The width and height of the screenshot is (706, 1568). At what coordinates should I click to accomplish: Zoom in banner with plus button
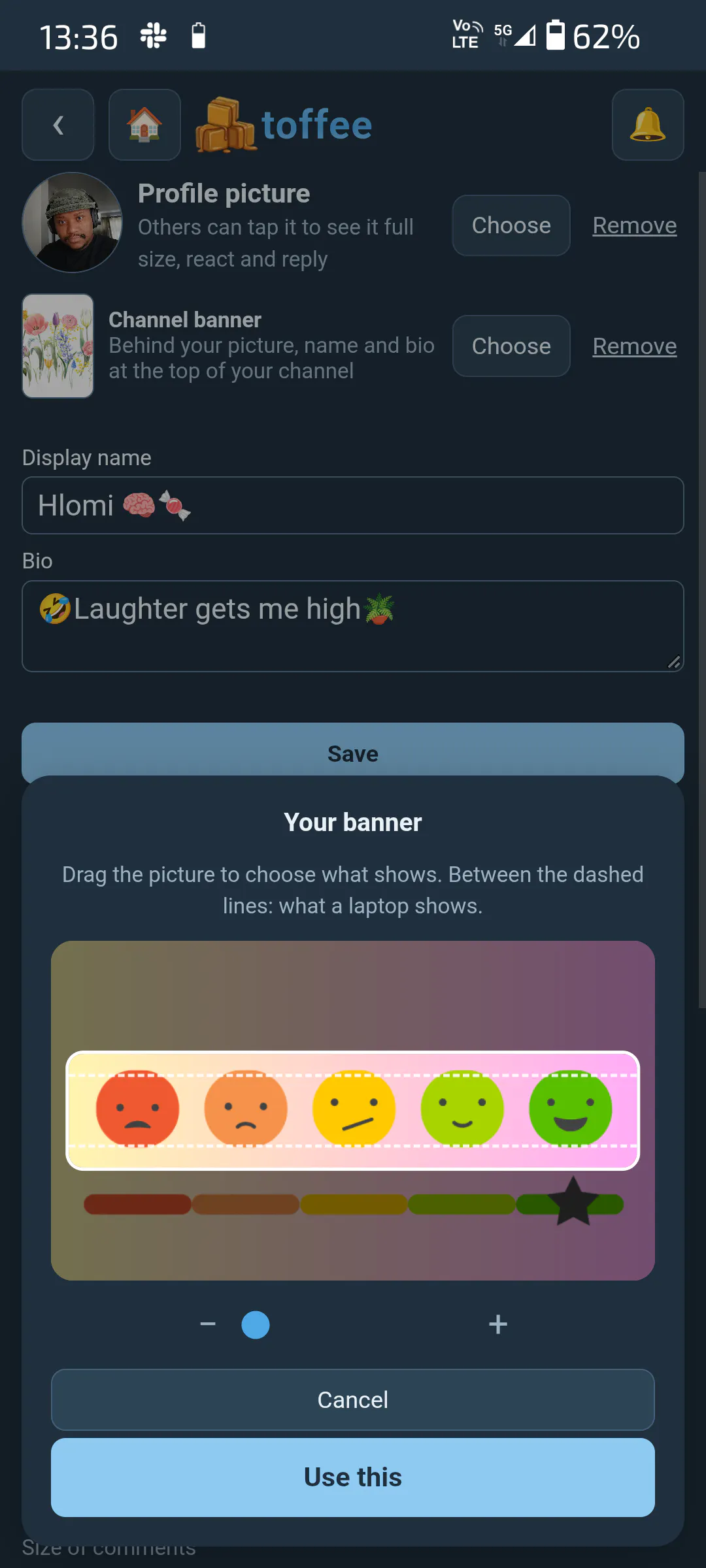[498, 1324]
